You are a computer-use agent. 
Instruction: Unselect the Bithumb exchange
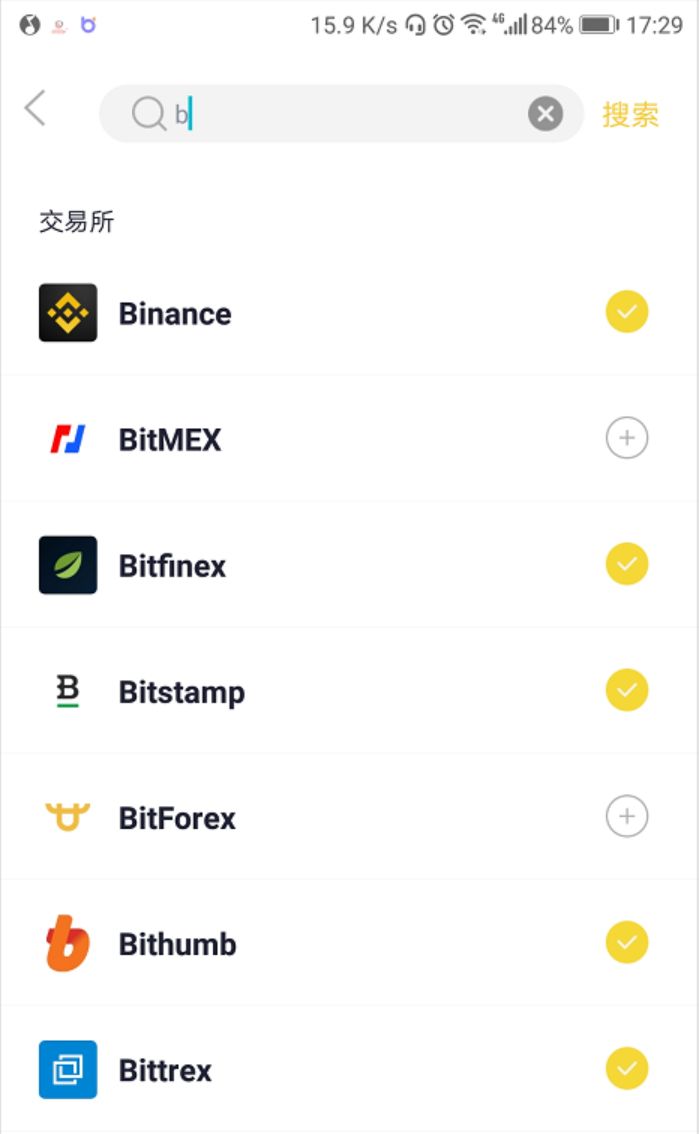[x=627, y=943]
